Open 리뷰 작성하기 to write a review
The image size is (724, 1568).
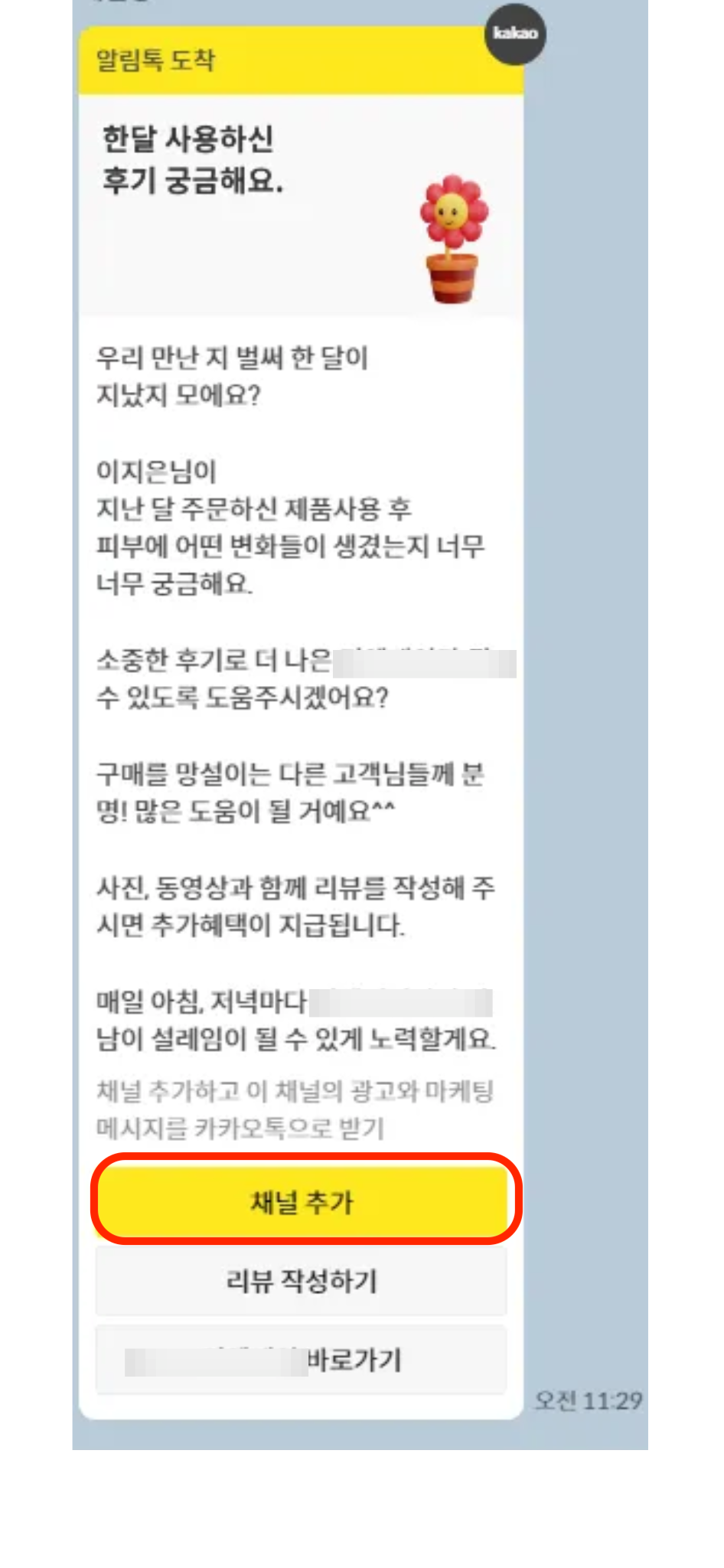(302, 1282)
